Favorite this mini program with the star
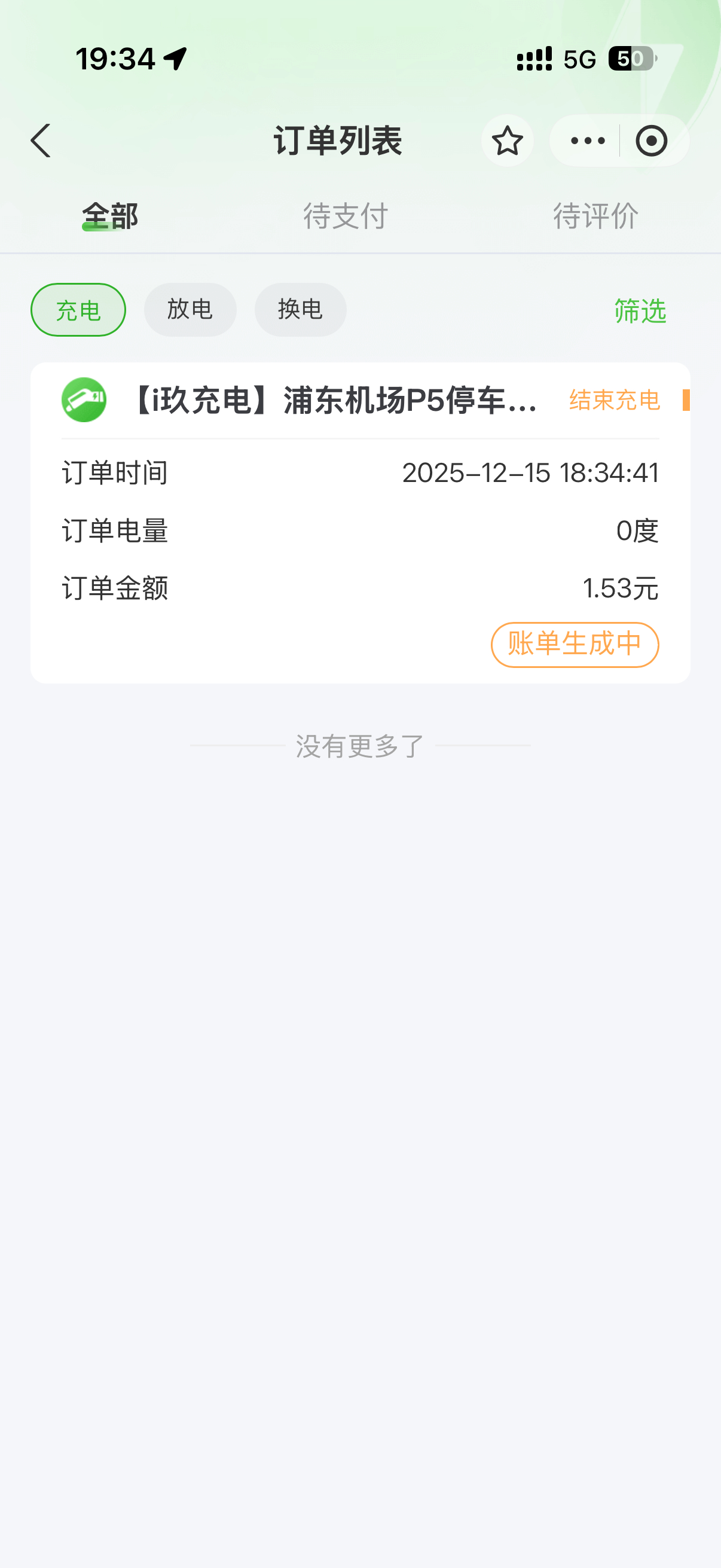 [508, 141]
